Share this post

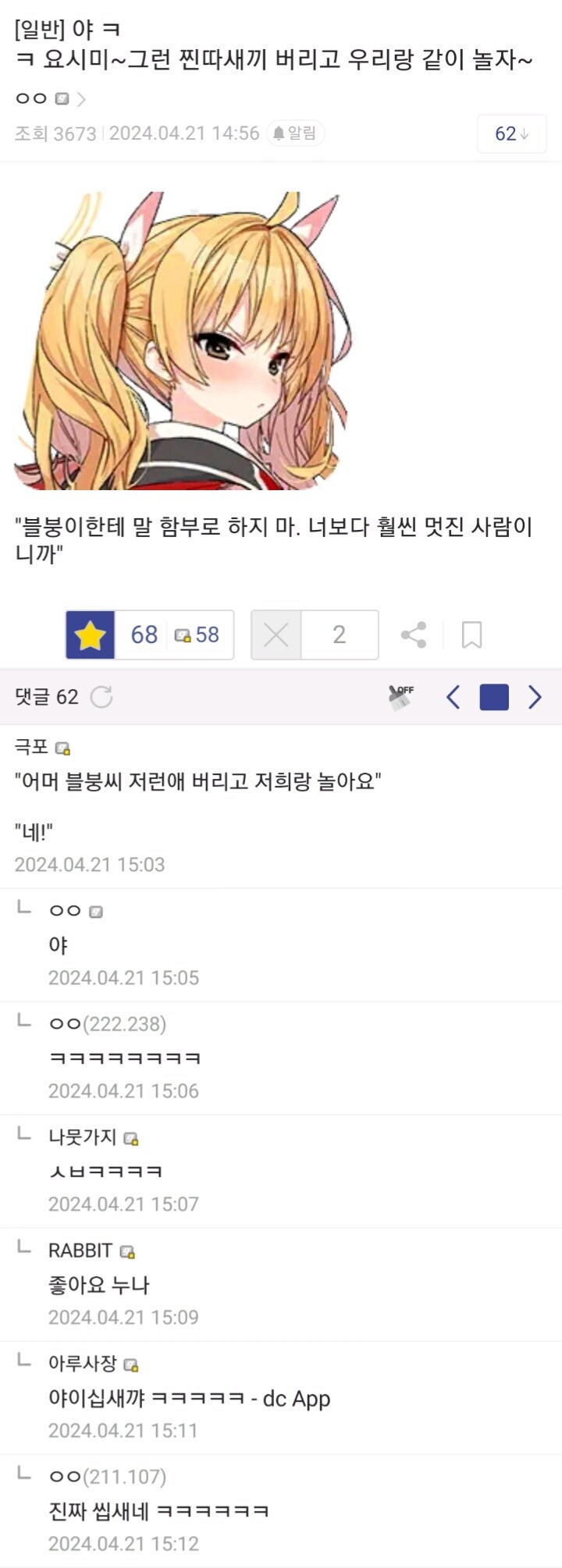coord(414,635)
